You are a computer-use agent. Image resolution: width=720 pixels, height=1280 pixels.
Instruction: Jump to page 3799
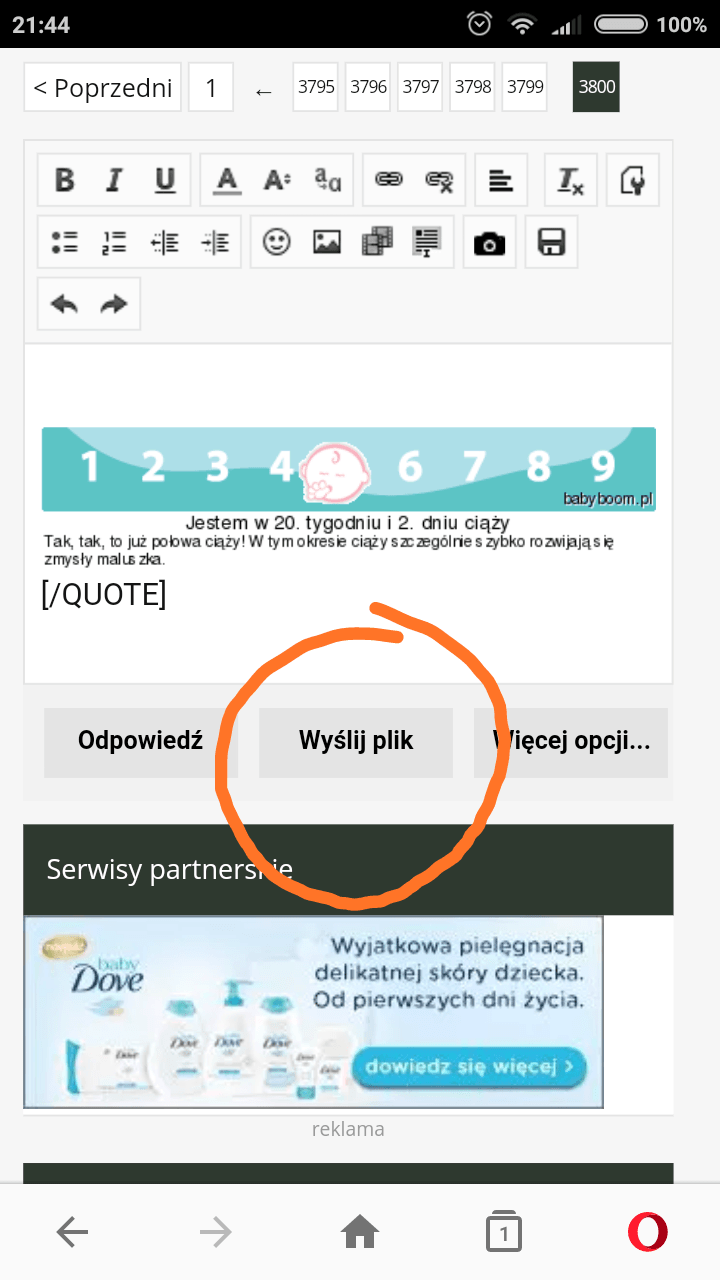click(x=525, y=87)
